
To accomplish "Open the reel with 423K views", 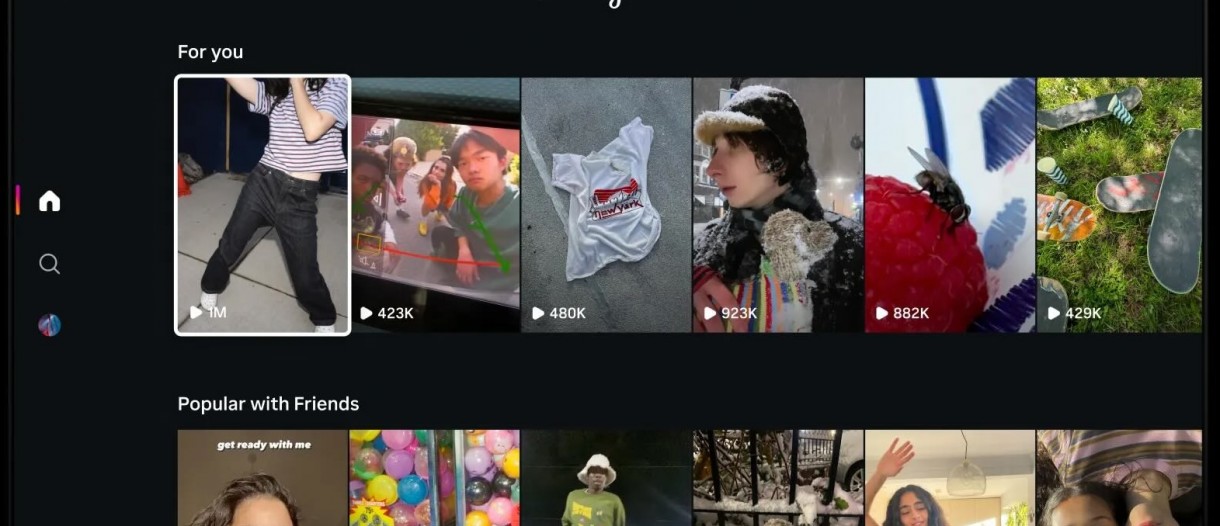I will [435, 205].
